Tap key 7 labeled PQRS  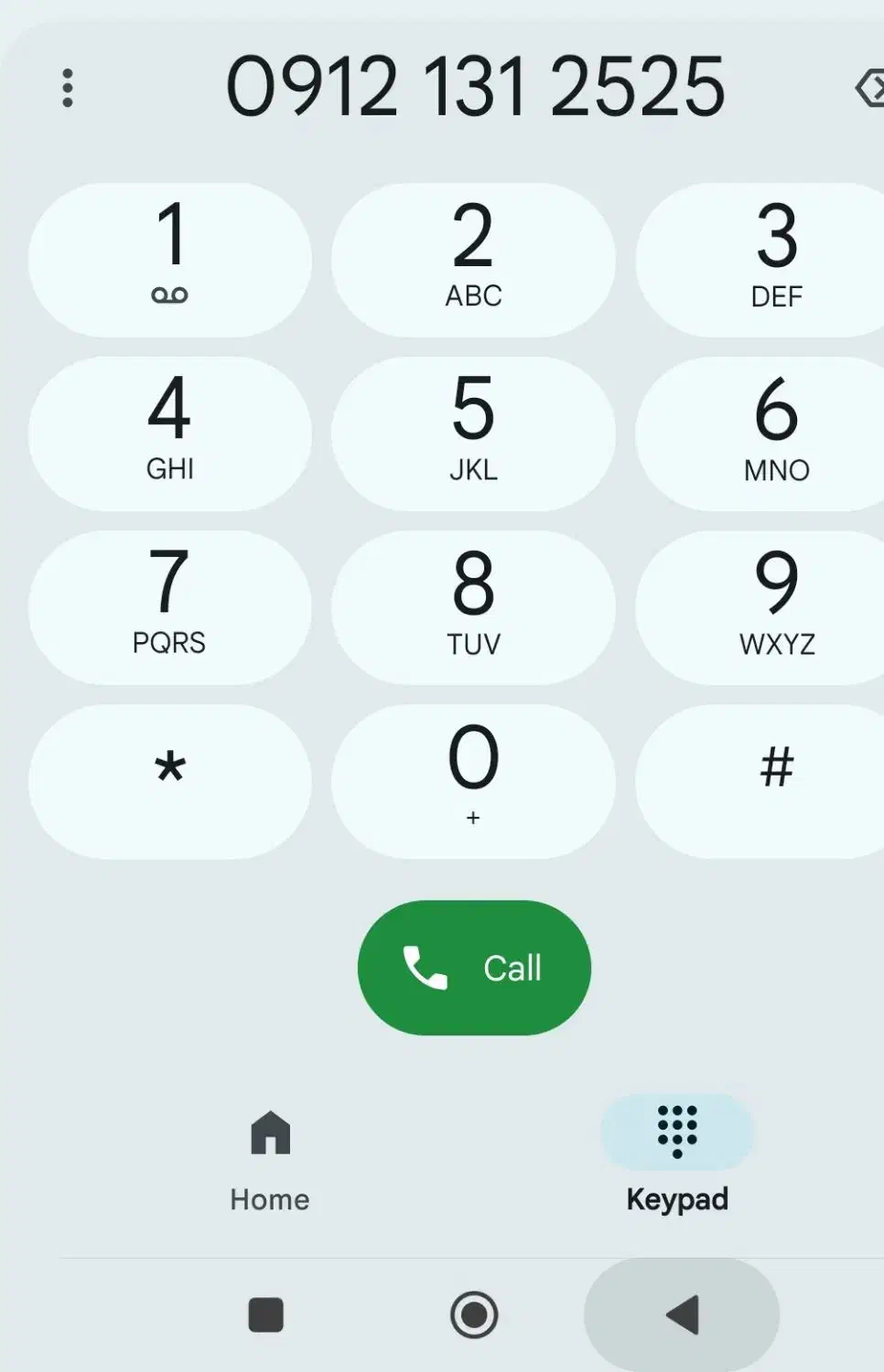point(170,606)
